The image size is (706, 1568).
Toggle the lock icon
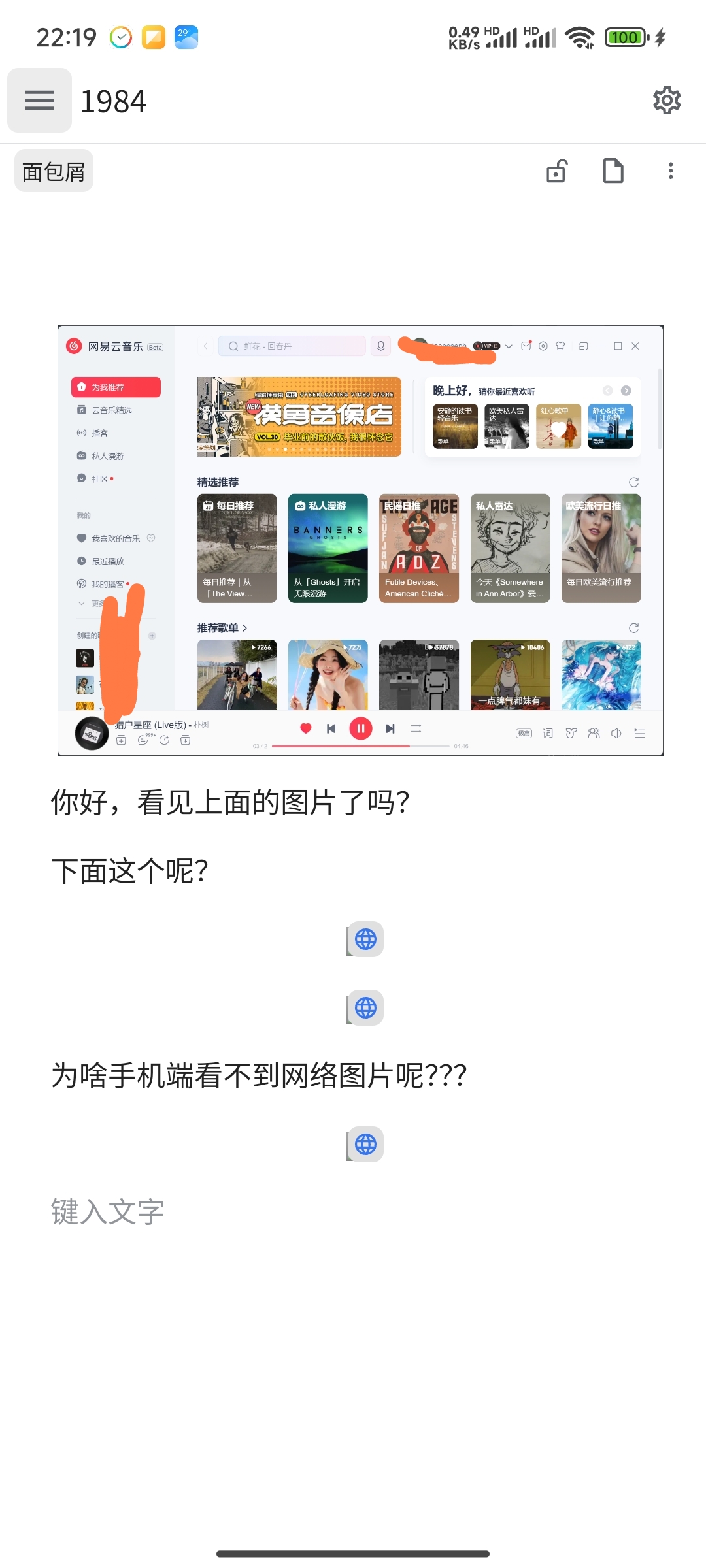tap(556, 171)
